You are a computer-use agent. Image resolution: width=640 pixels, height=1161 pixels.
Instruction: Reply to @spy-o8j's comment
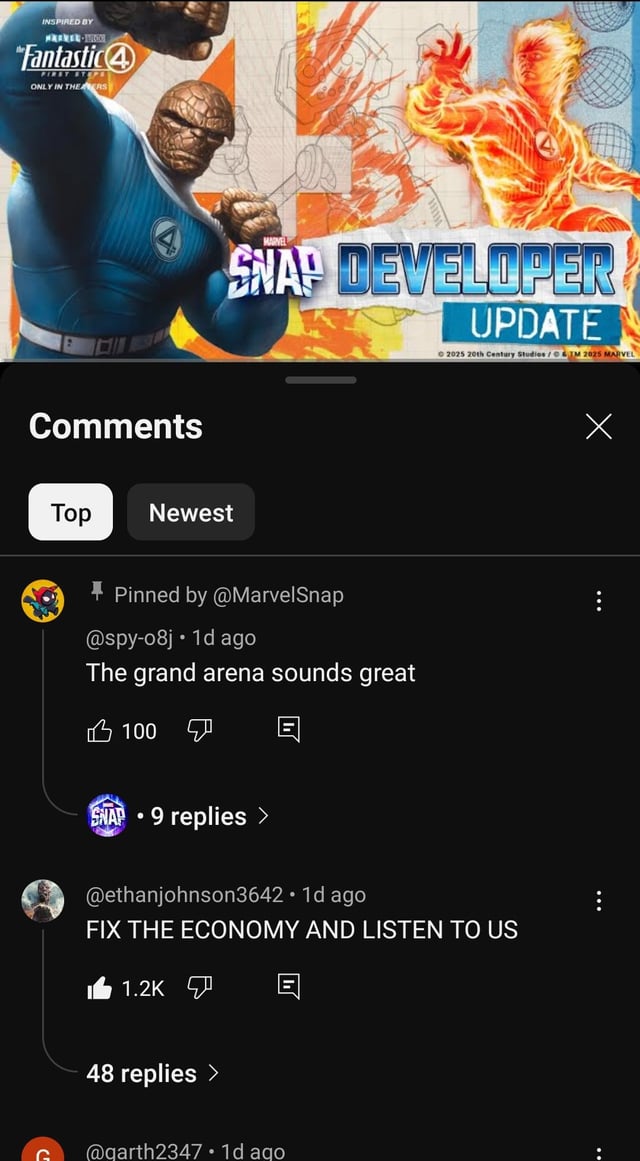tap(289, 730)
